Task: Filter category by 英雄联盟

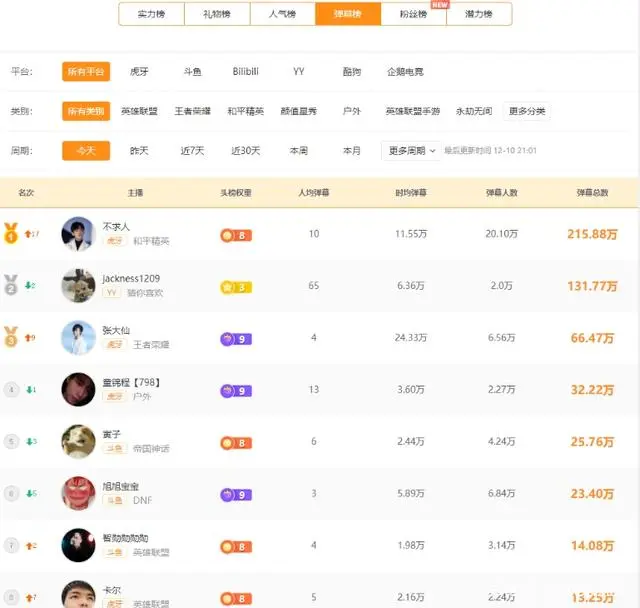Action: [x=139, y=111]
